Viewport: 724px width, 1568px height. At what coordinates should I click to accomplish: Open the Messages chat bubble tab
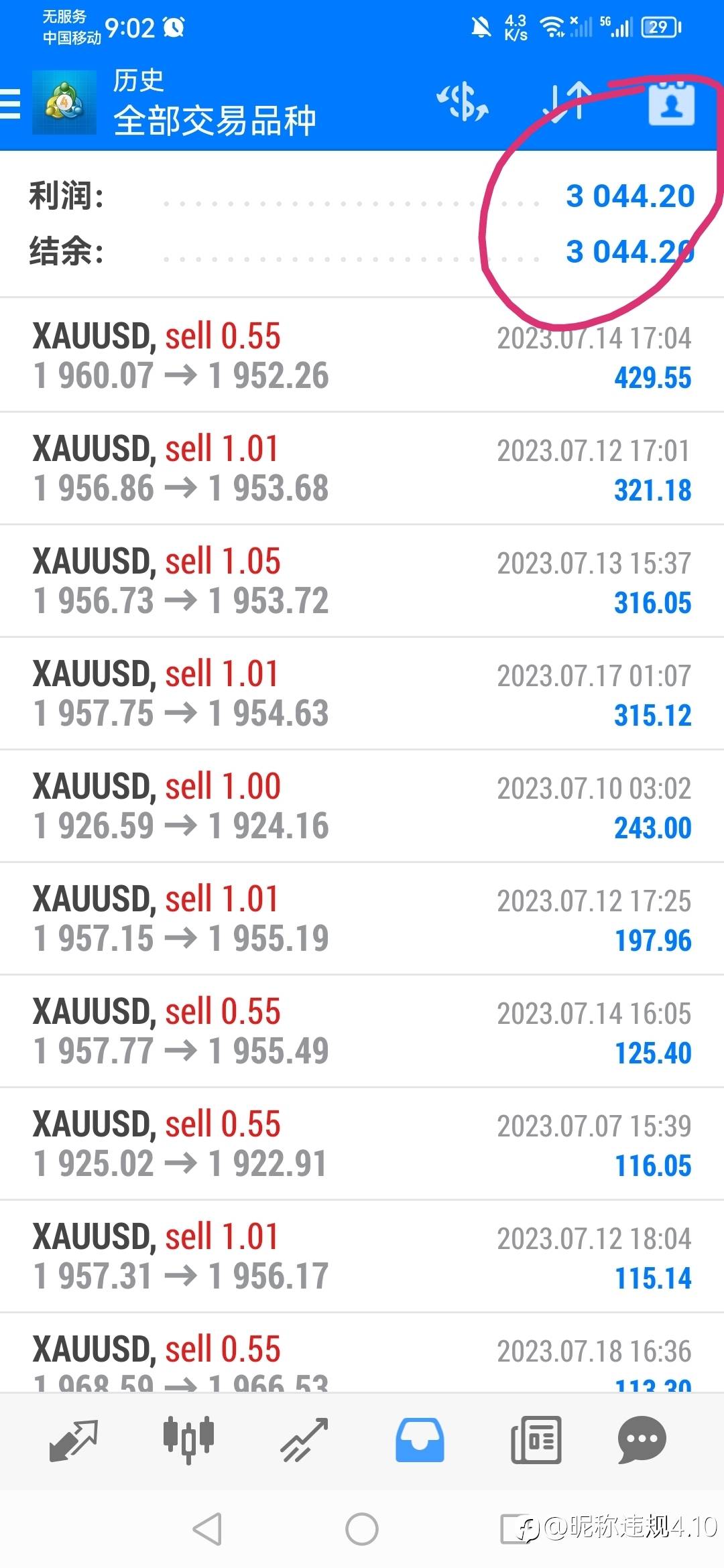click(x=642, y=1440)
